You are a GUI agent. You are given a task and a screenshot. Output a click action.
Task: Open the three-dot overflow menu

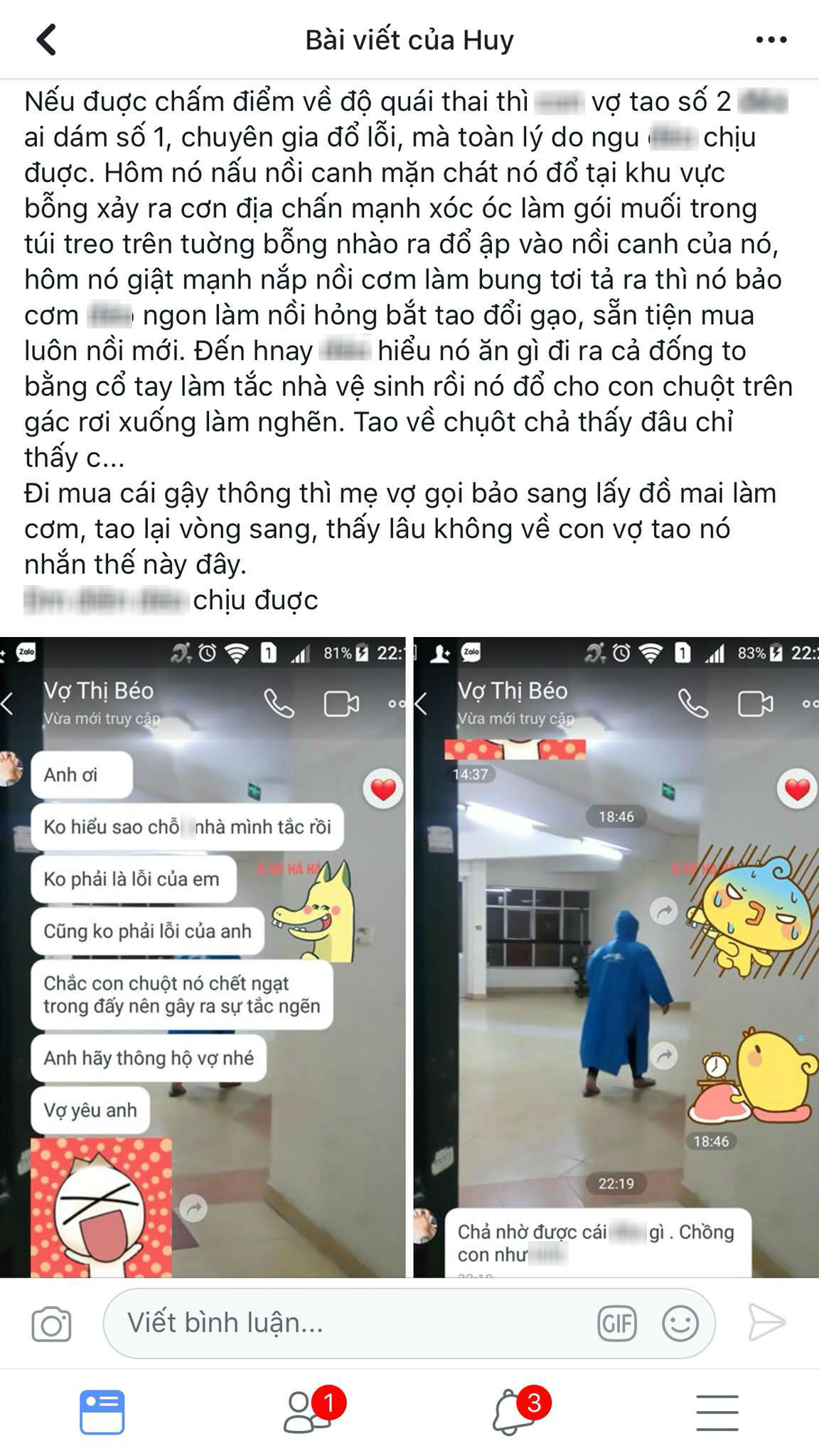point(771,40)
